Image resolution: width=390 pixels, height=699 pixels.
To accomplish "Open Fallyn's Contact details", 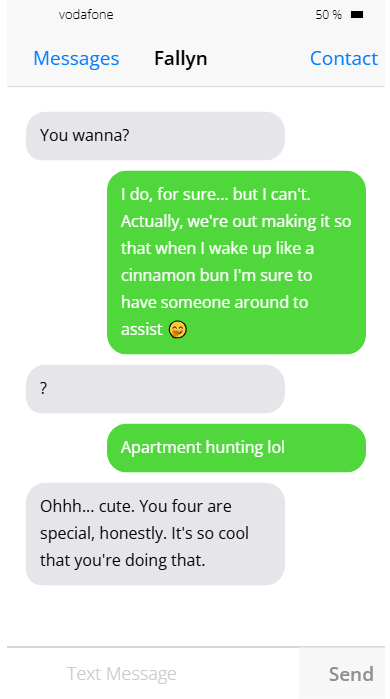I will pyautogui.click(x=344, y=59).
